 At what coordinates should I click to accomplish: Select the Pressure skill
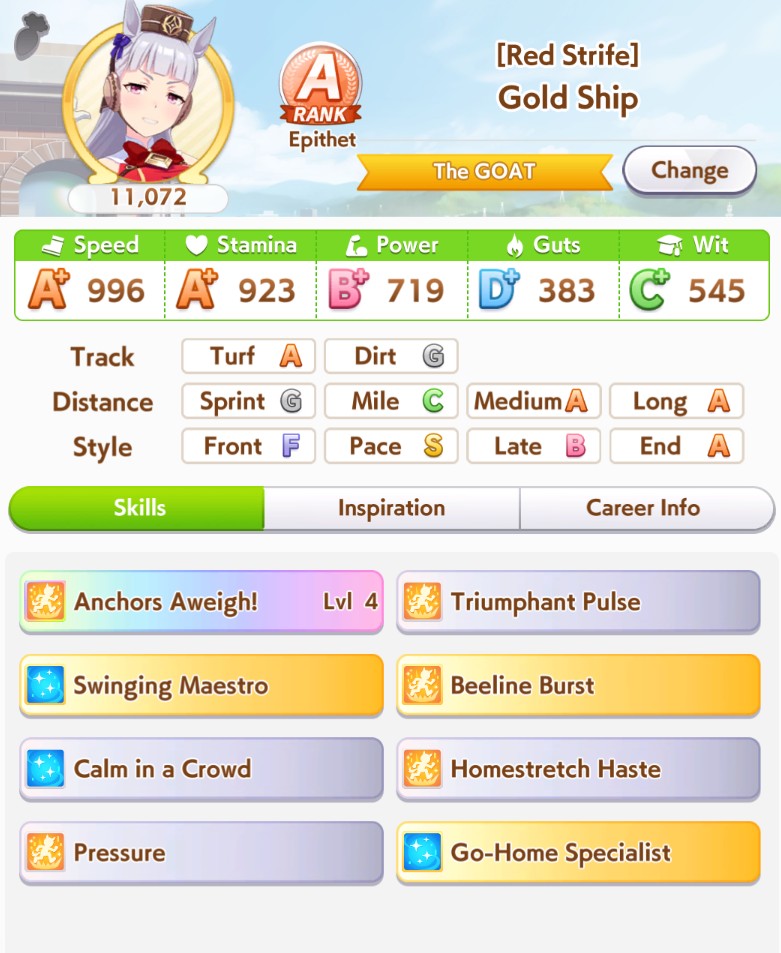[x=201, y=853]
